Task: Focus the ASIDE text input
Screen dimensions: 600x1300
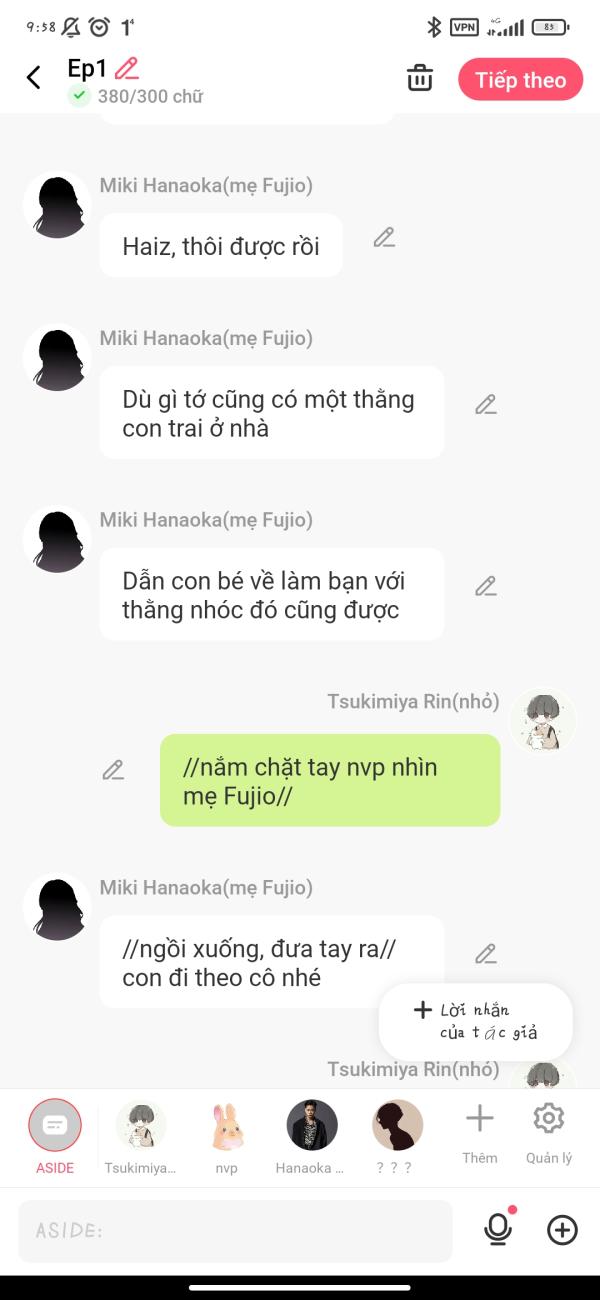Action: click(x=235, y=1231)
